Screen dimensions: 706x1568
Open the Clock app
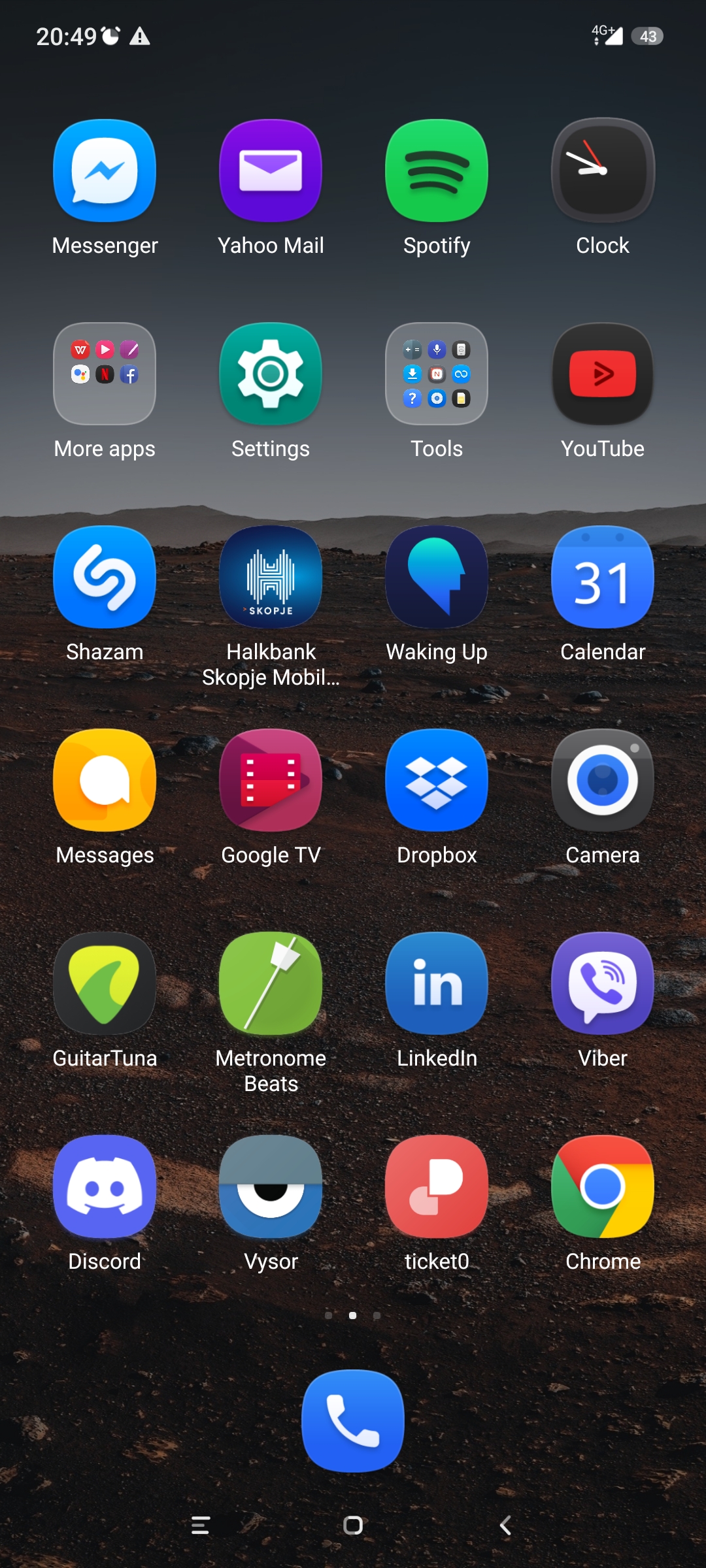(603, 171)
